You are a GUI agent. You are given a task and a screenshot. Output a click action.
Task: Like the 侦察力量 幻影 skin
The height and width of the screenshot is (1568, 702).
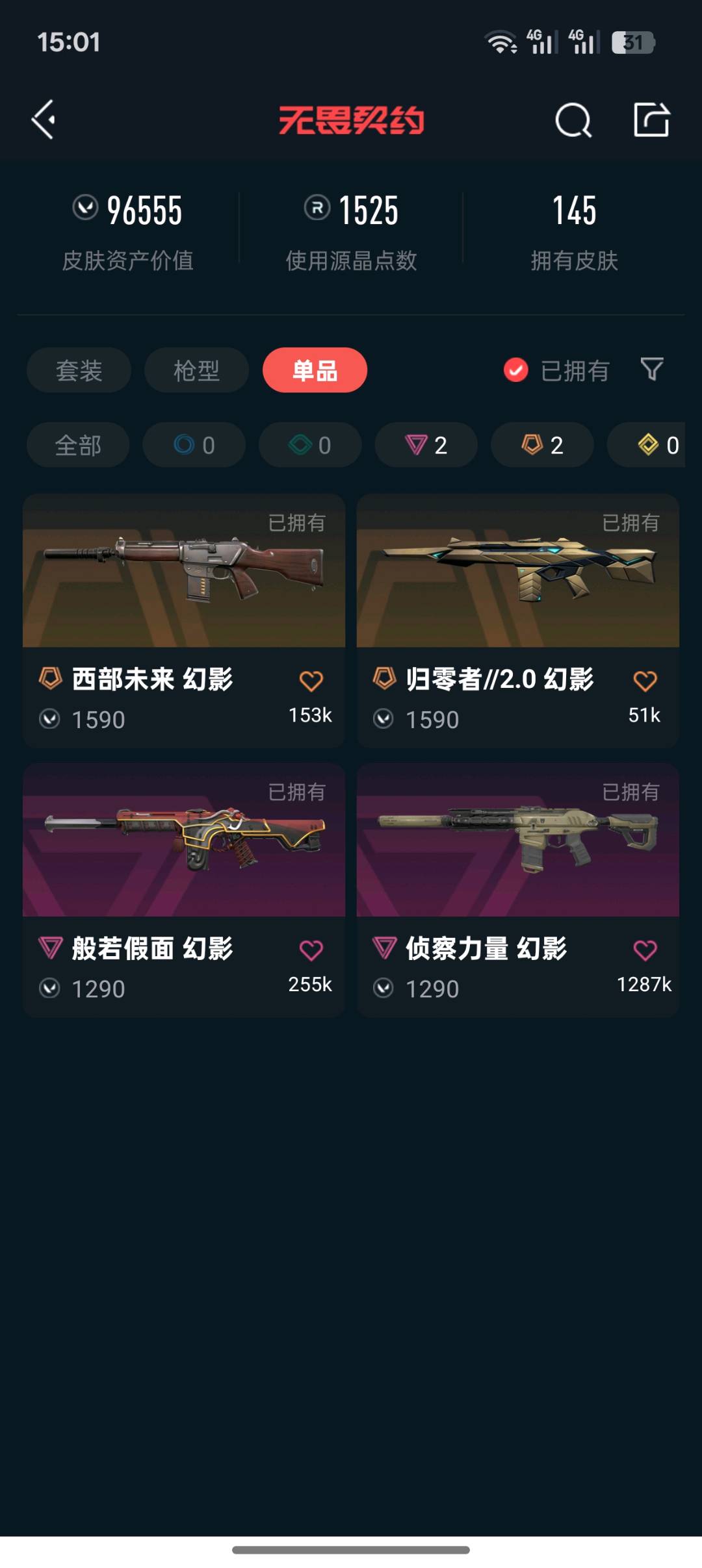tap(645, 951)
